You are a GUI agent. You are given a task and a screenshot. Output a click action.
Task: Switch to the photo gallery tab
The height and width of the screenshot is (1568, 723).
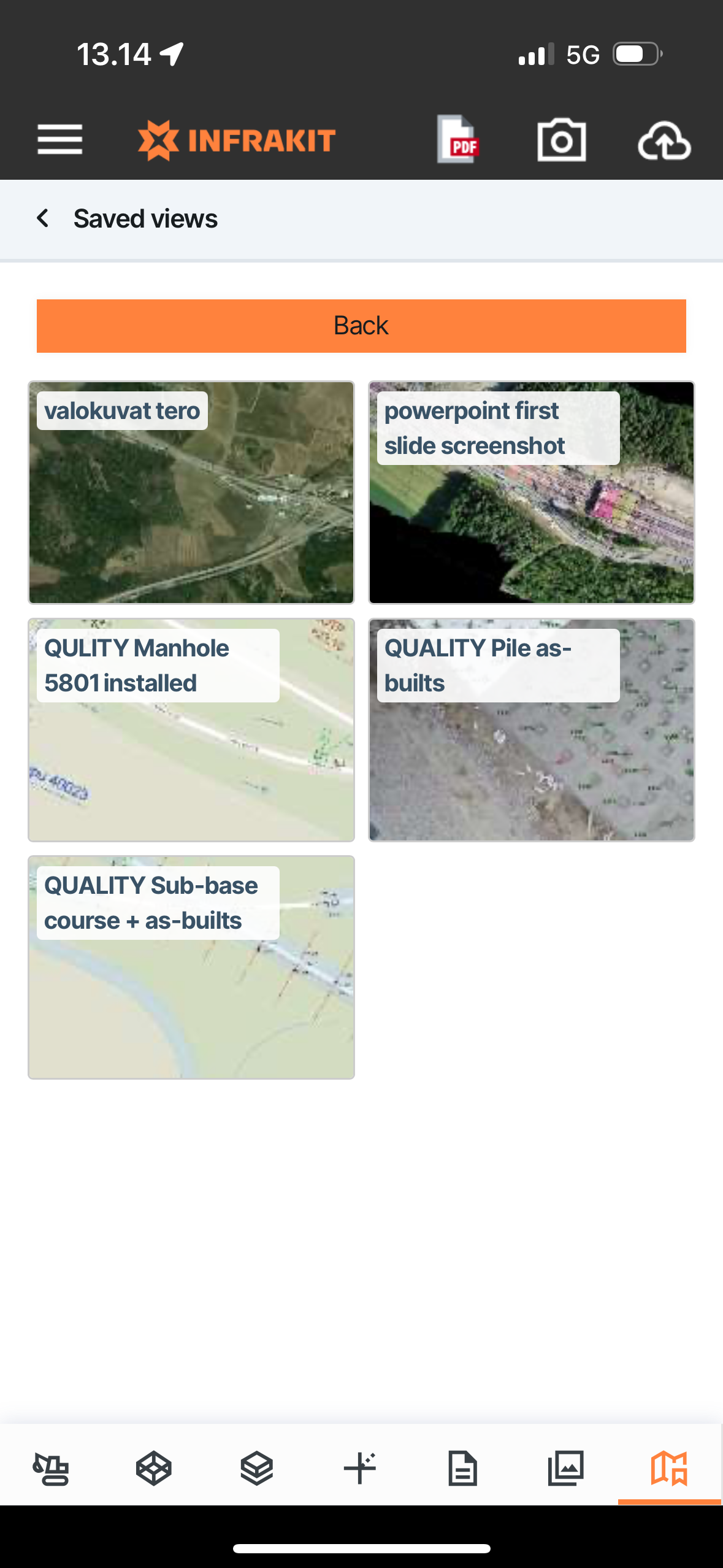565,1469
